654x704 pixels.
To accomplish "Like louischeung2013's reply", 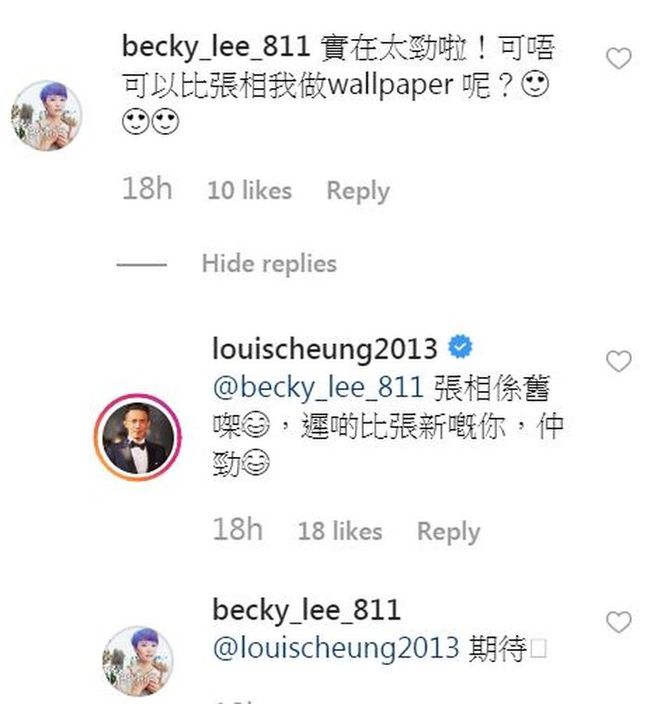I will [619, 361].
